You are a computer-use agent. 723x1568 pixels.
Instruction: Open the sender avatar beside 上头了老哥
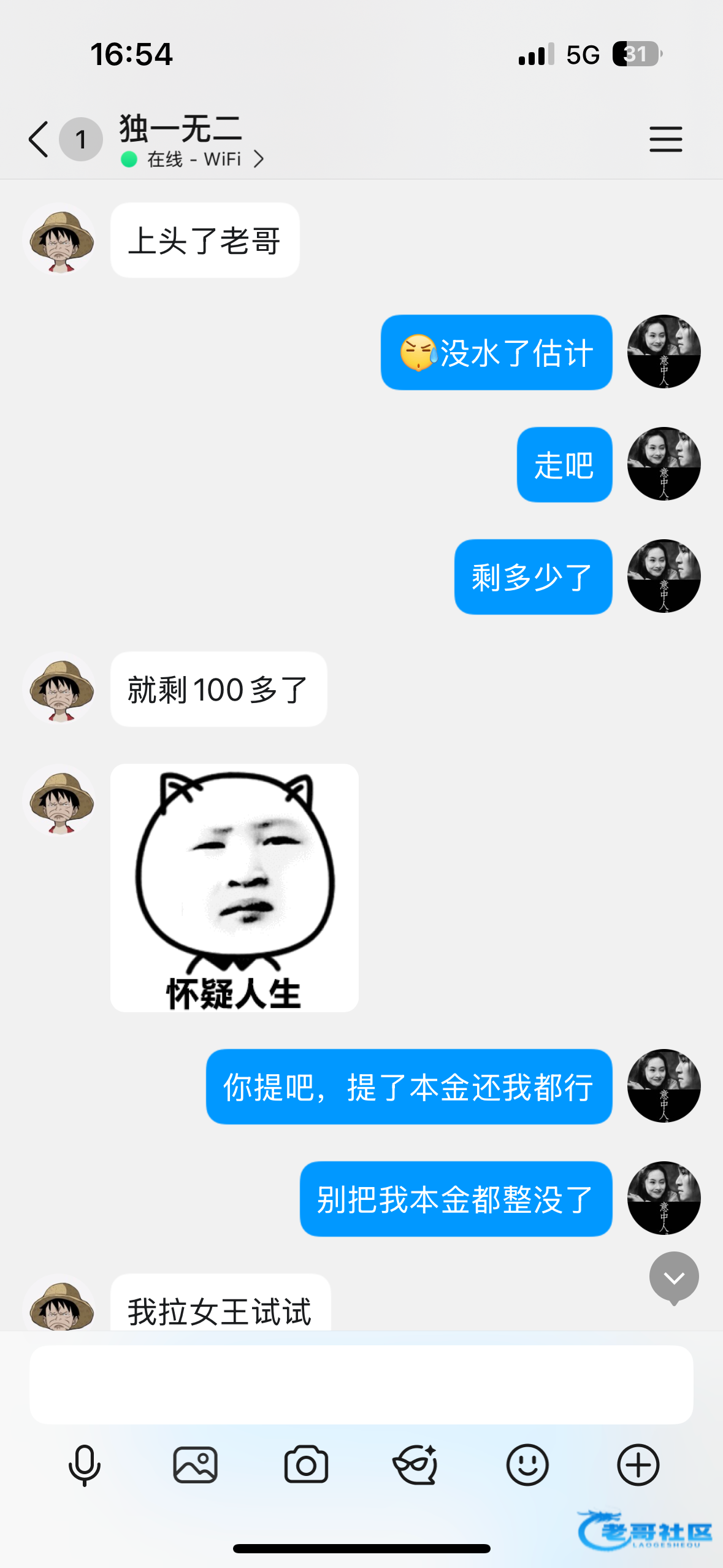click(x=59, y=240)
